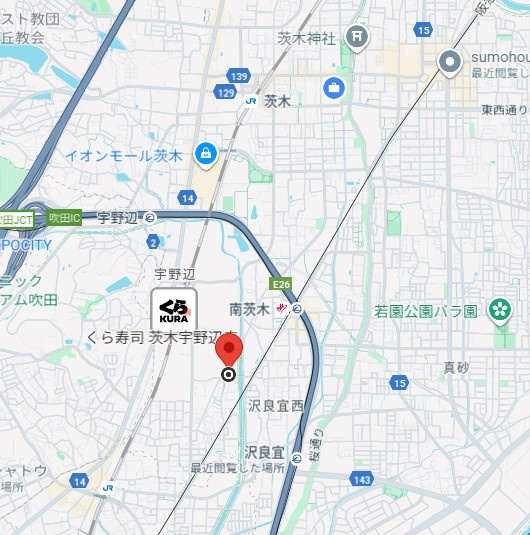
Task: Tap the red dropped location pin
Action: point(229,350)
